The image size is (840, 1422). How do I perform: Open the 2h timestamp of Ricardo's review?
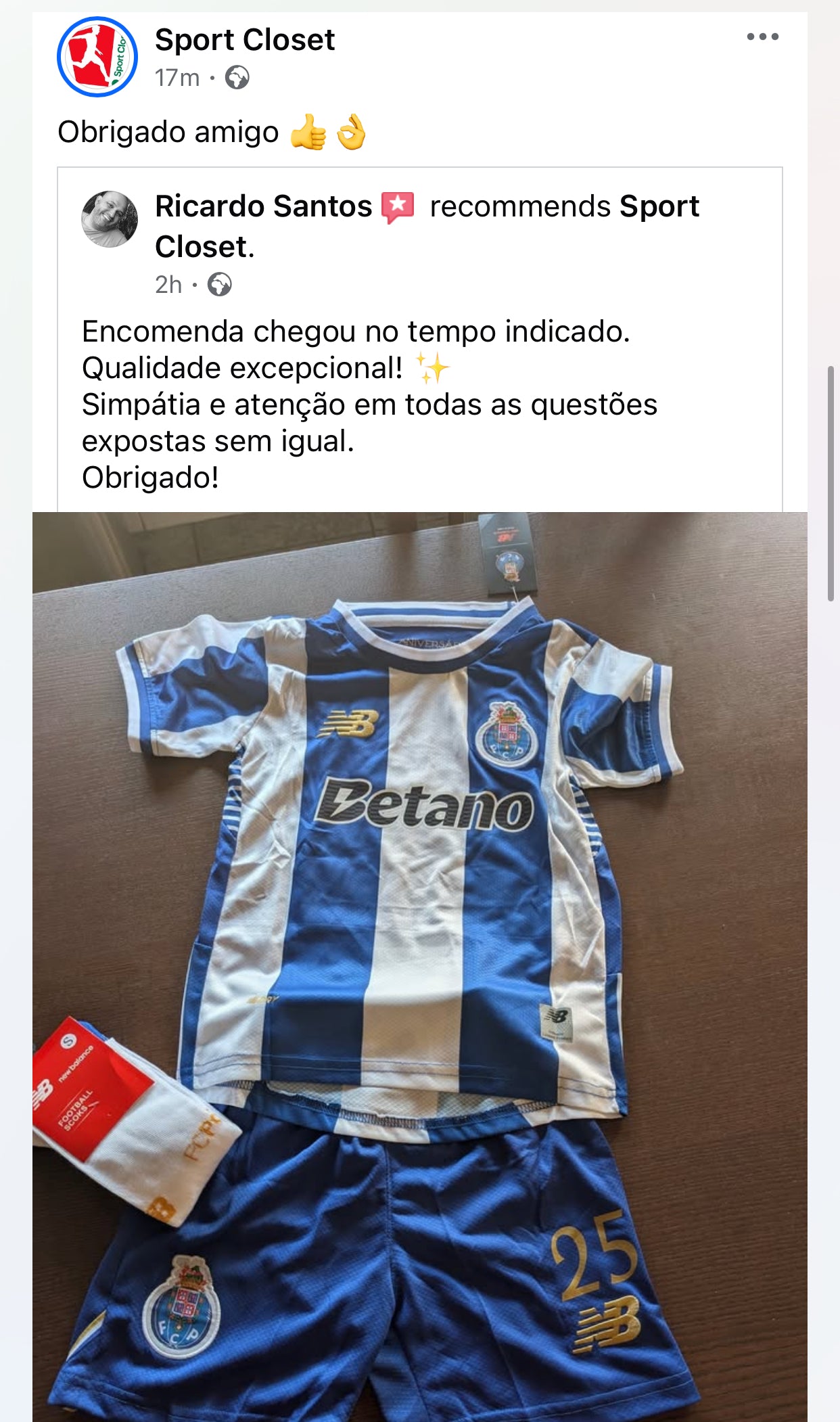[x=168, y=285]
